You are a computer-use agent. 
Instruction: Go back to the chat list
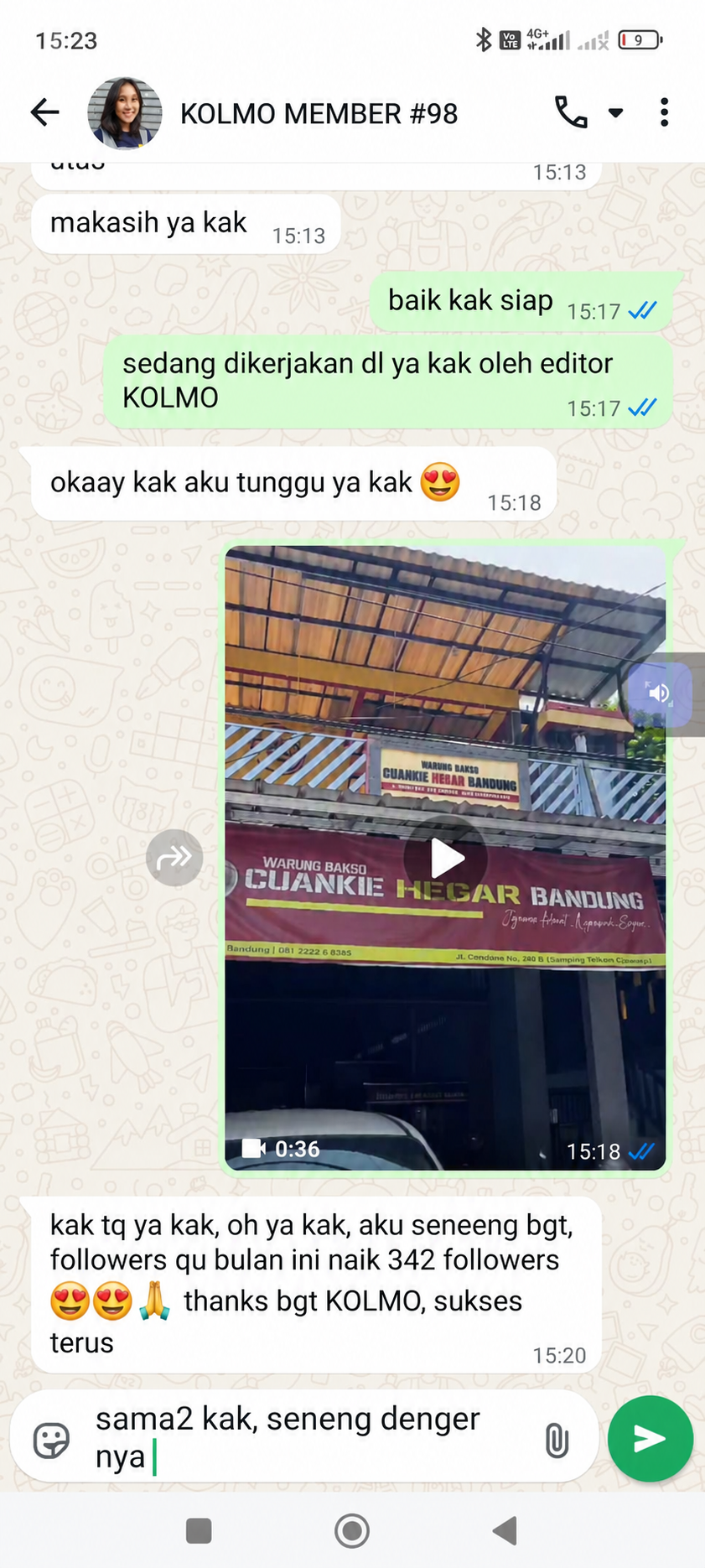point(44,112)
